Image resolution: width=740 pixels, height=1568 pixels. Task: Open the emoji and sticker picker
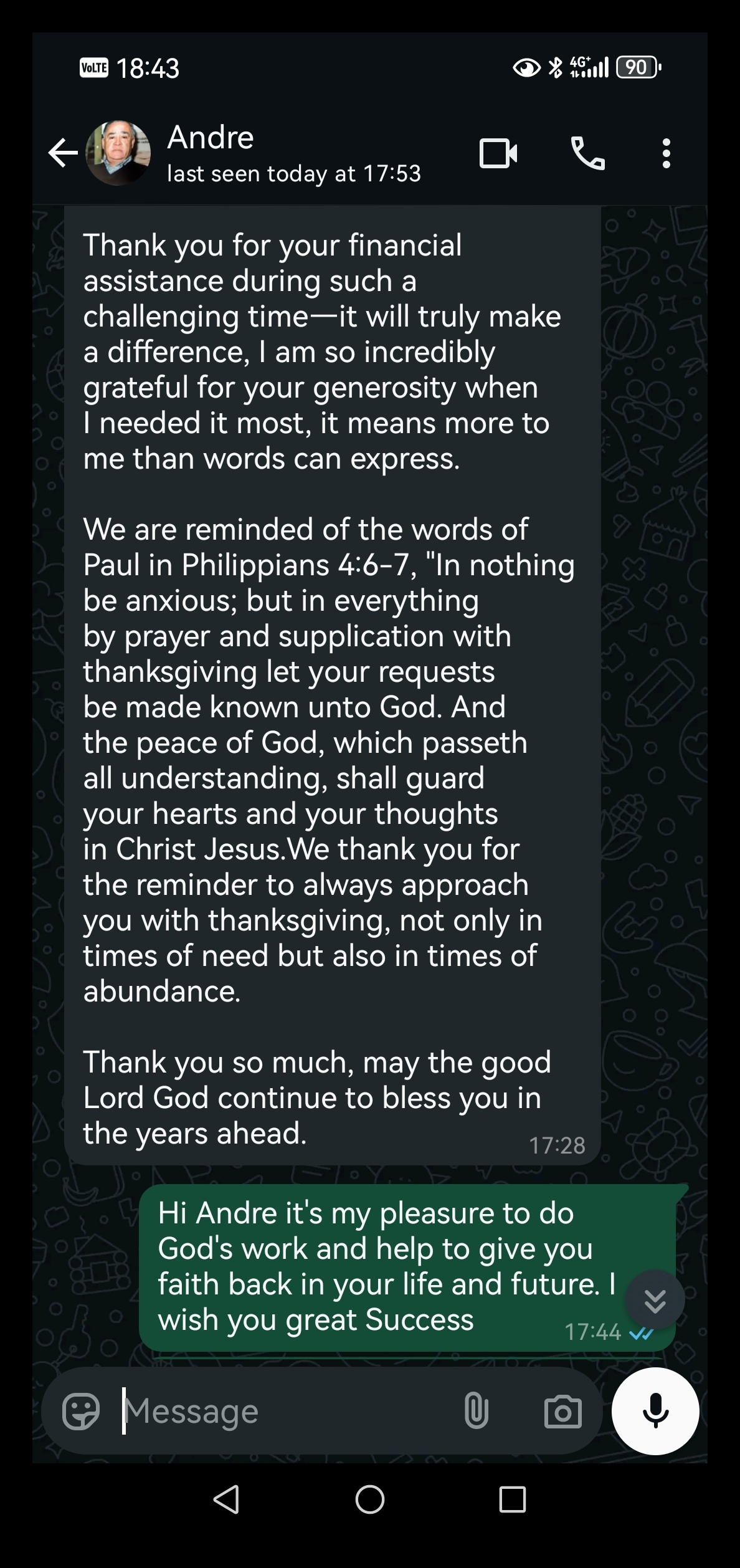pyautogui.click(x=81, y=1411)
